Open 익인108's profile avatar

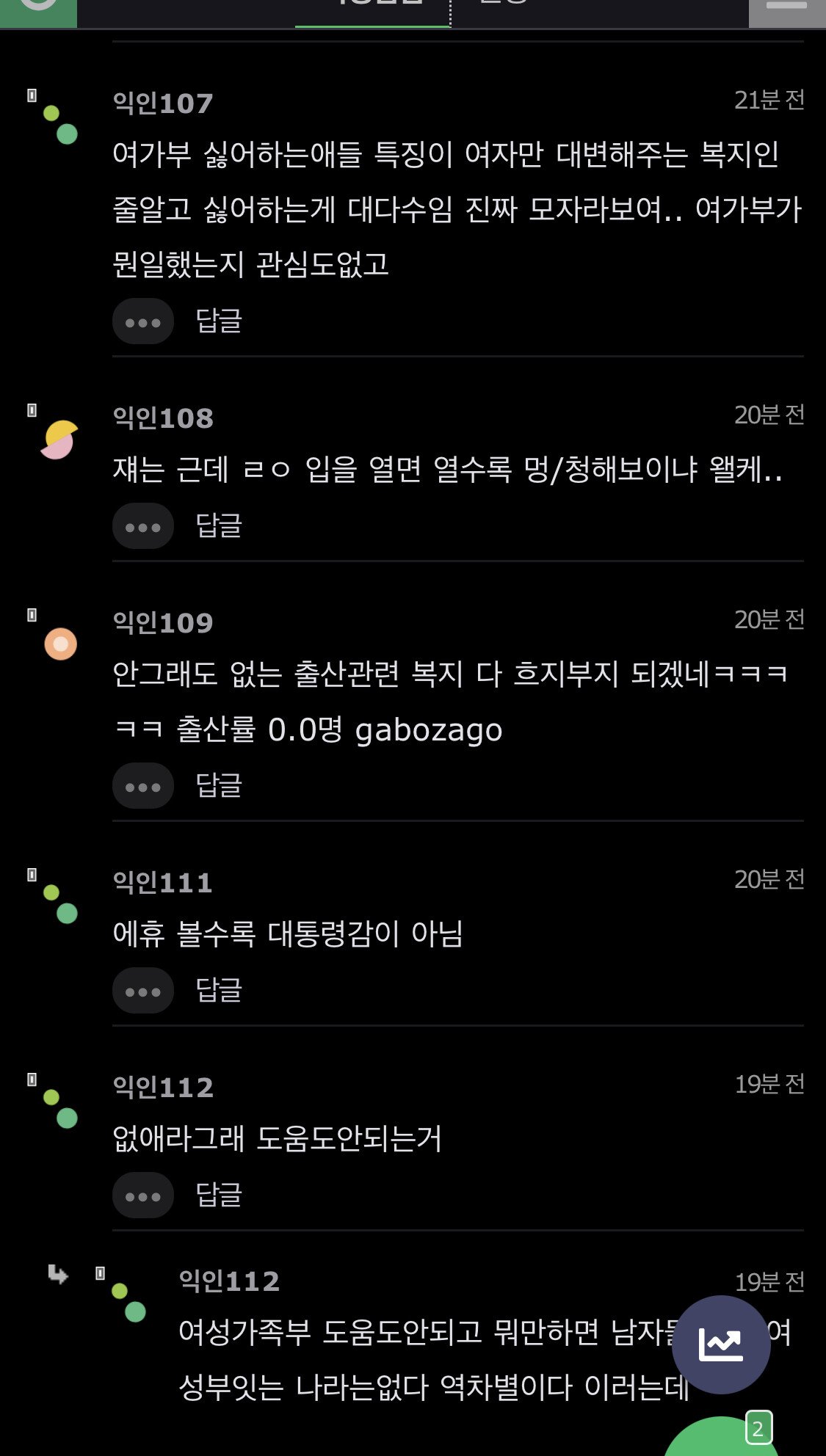tap(60, 440)
